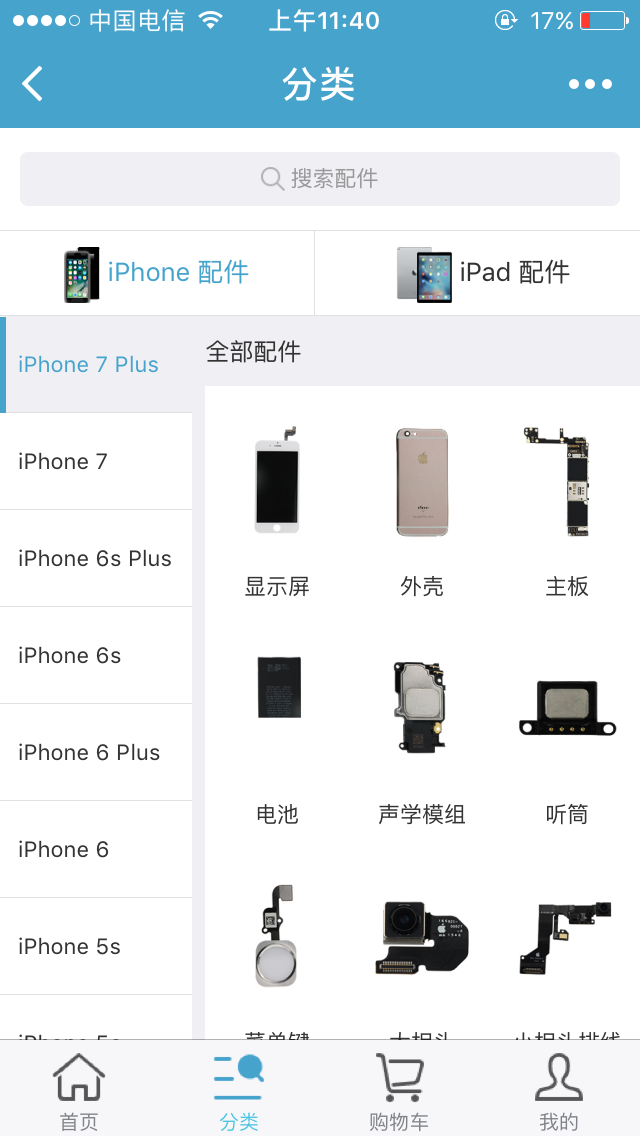
Task: Open the three-dot overflow menu
Action: click(590, 84)
